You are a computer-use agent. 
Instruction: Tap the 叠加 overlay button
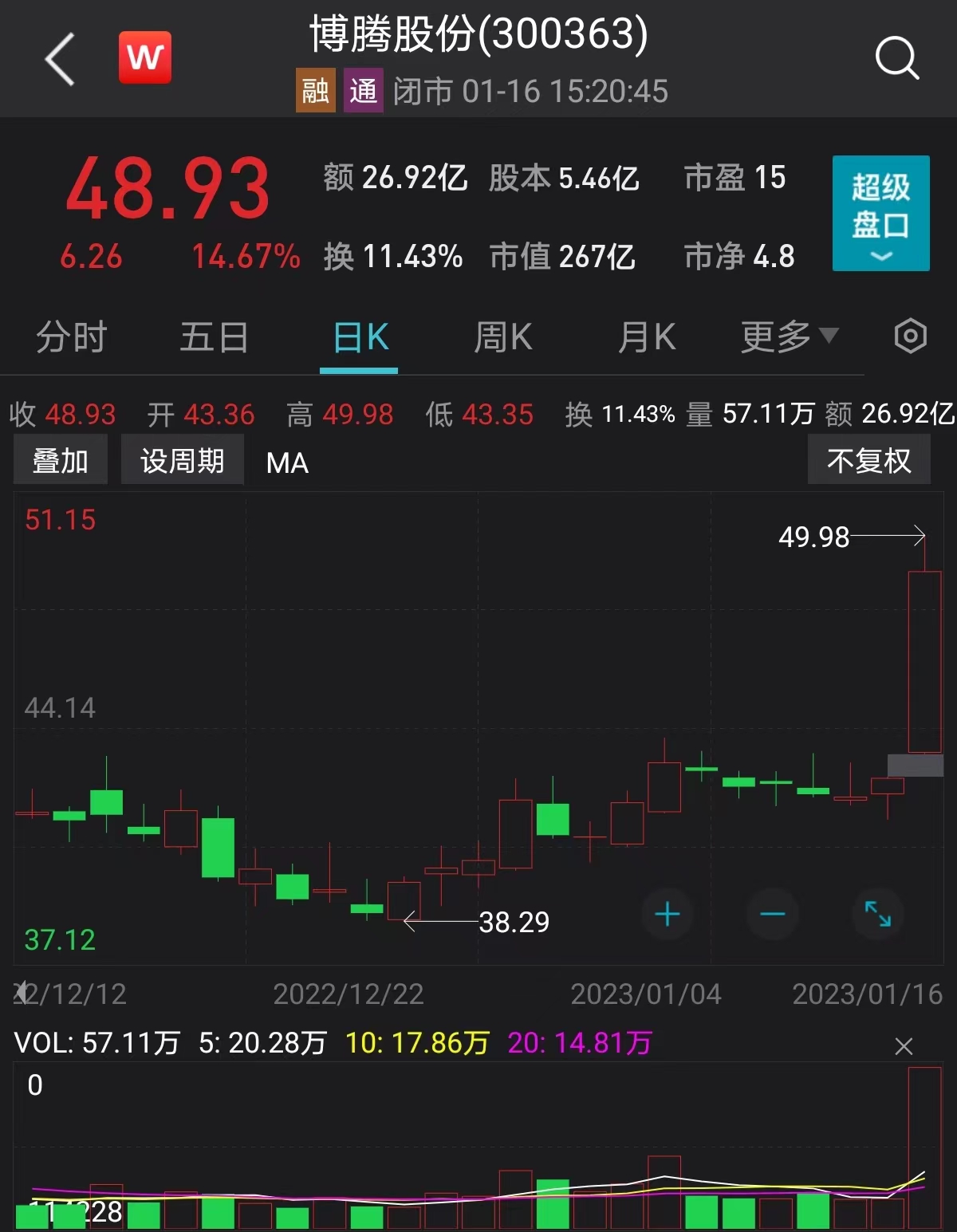[61, 460]
